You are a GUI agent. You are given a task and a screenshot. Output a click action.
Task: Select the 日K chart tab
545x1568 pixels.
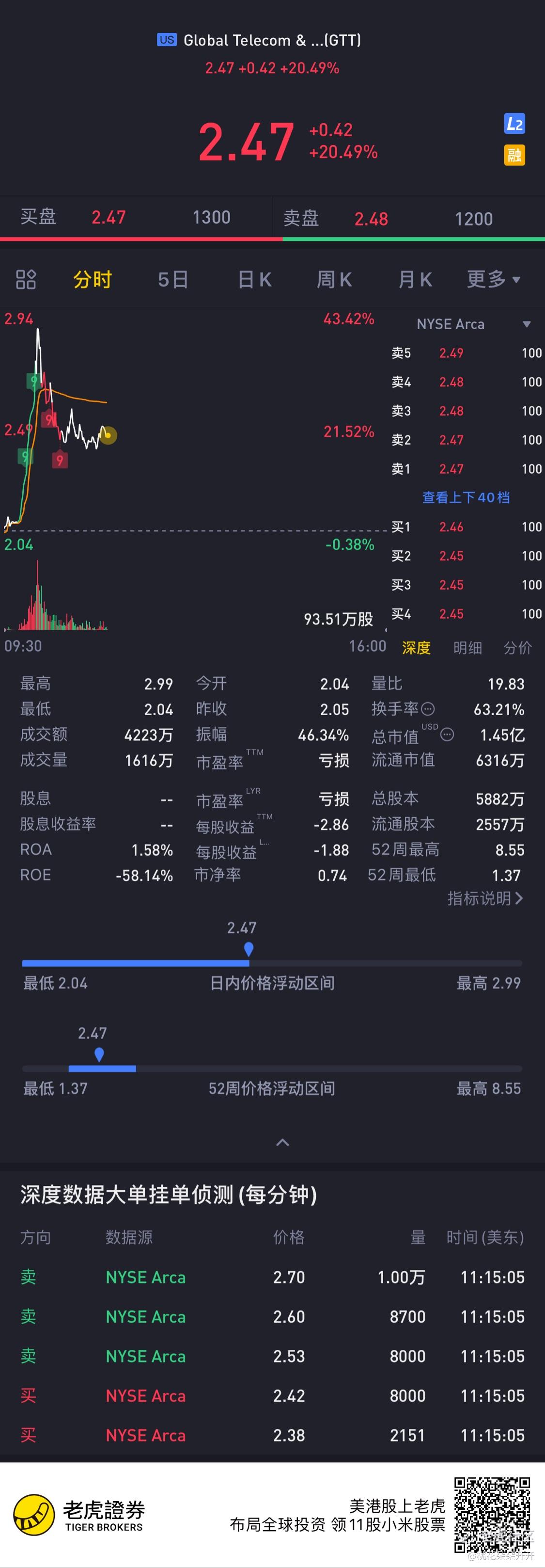click(254, 279)
